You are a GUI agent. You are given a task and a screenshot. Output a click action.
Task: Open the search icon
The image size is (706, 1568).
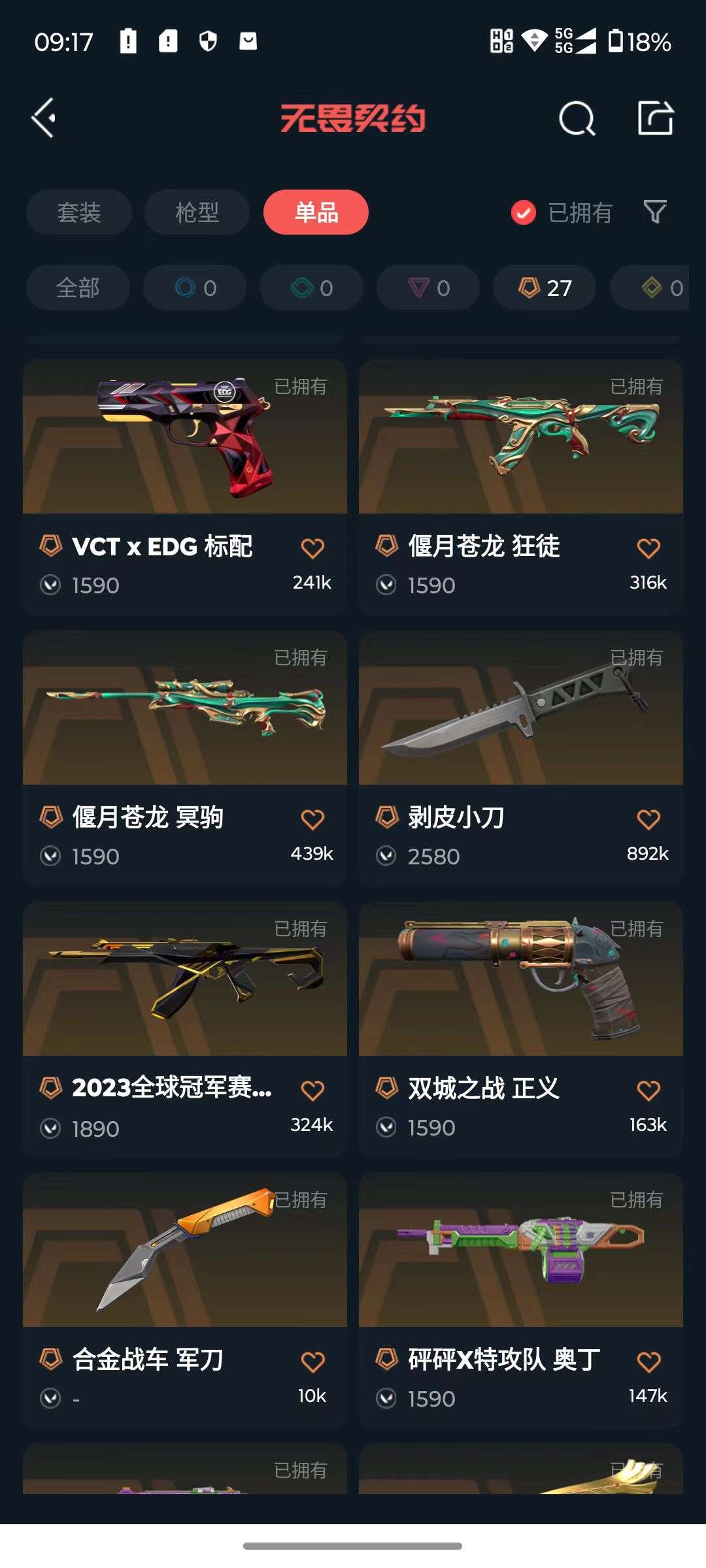[x=578, y=118]
